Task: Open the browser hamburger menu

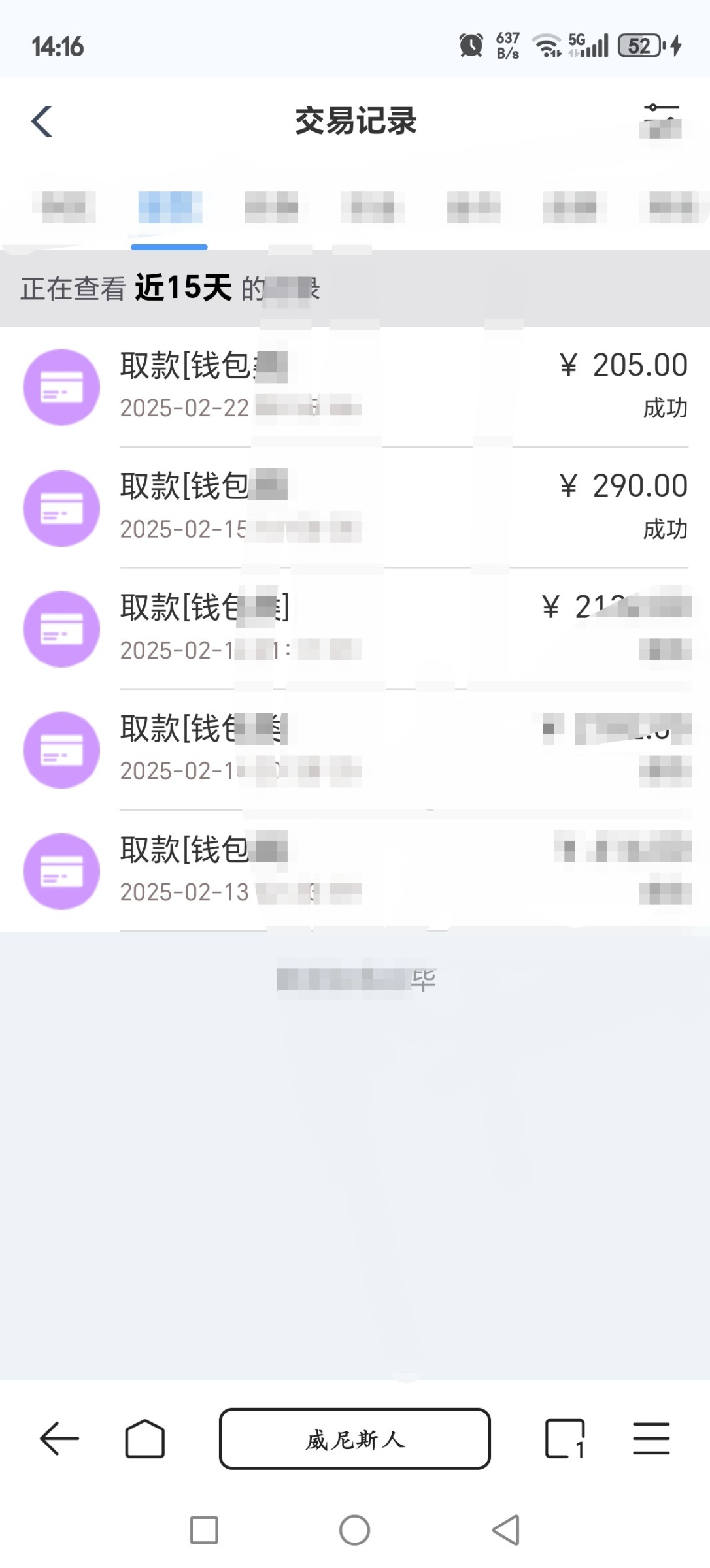Action: (651, 1439)
